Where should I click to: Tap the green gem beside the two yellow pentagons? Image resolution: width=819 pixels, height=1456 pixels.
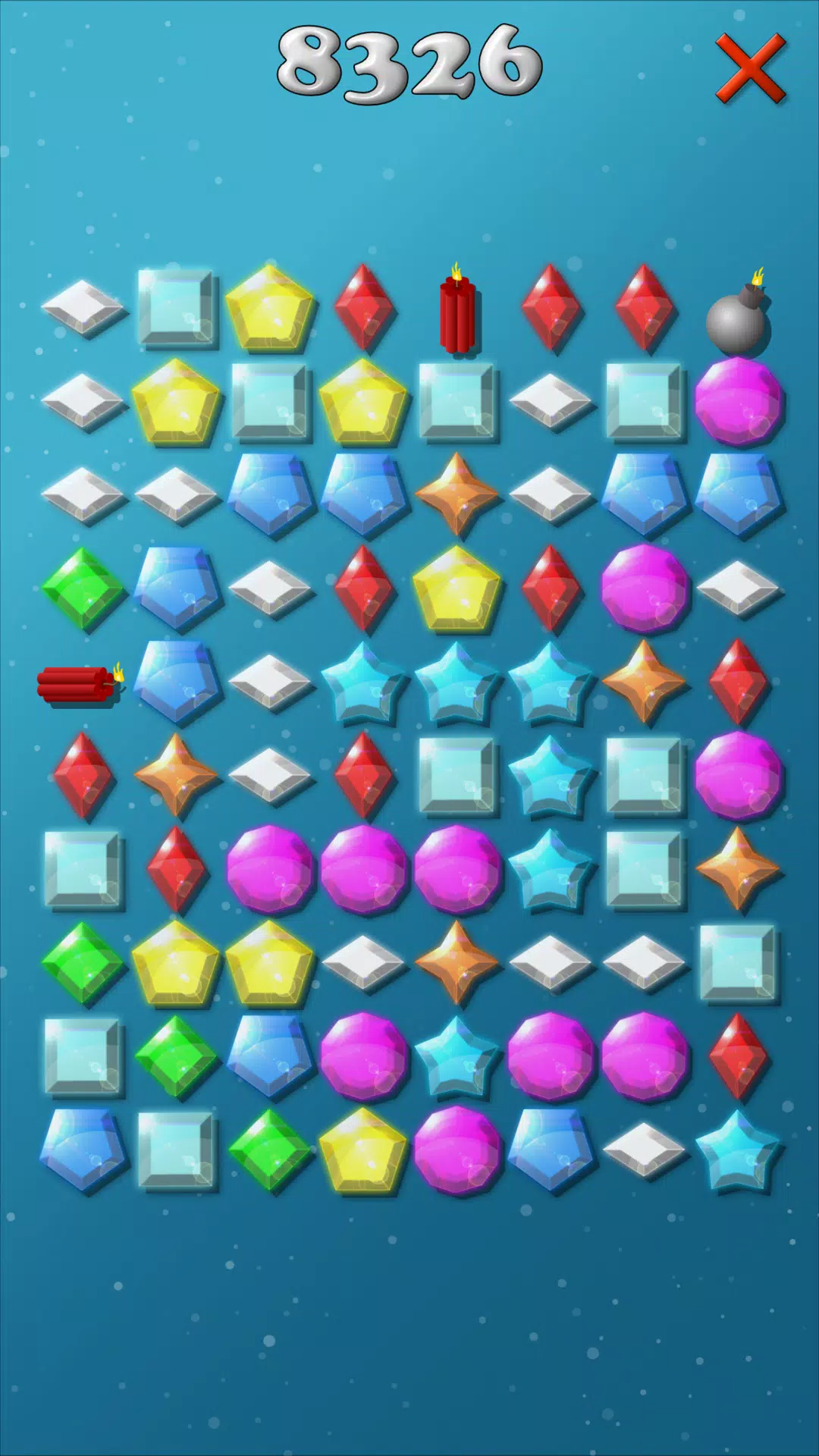83,964
